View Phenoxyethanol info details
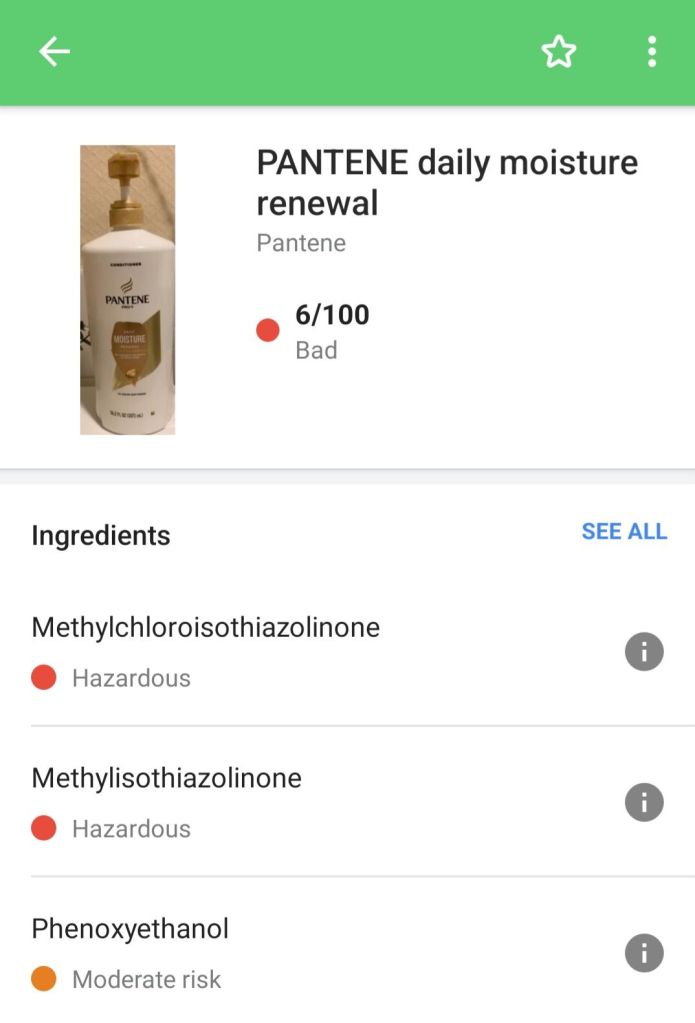This screenshot has height=1023, width=695. (x=644, y=953)
